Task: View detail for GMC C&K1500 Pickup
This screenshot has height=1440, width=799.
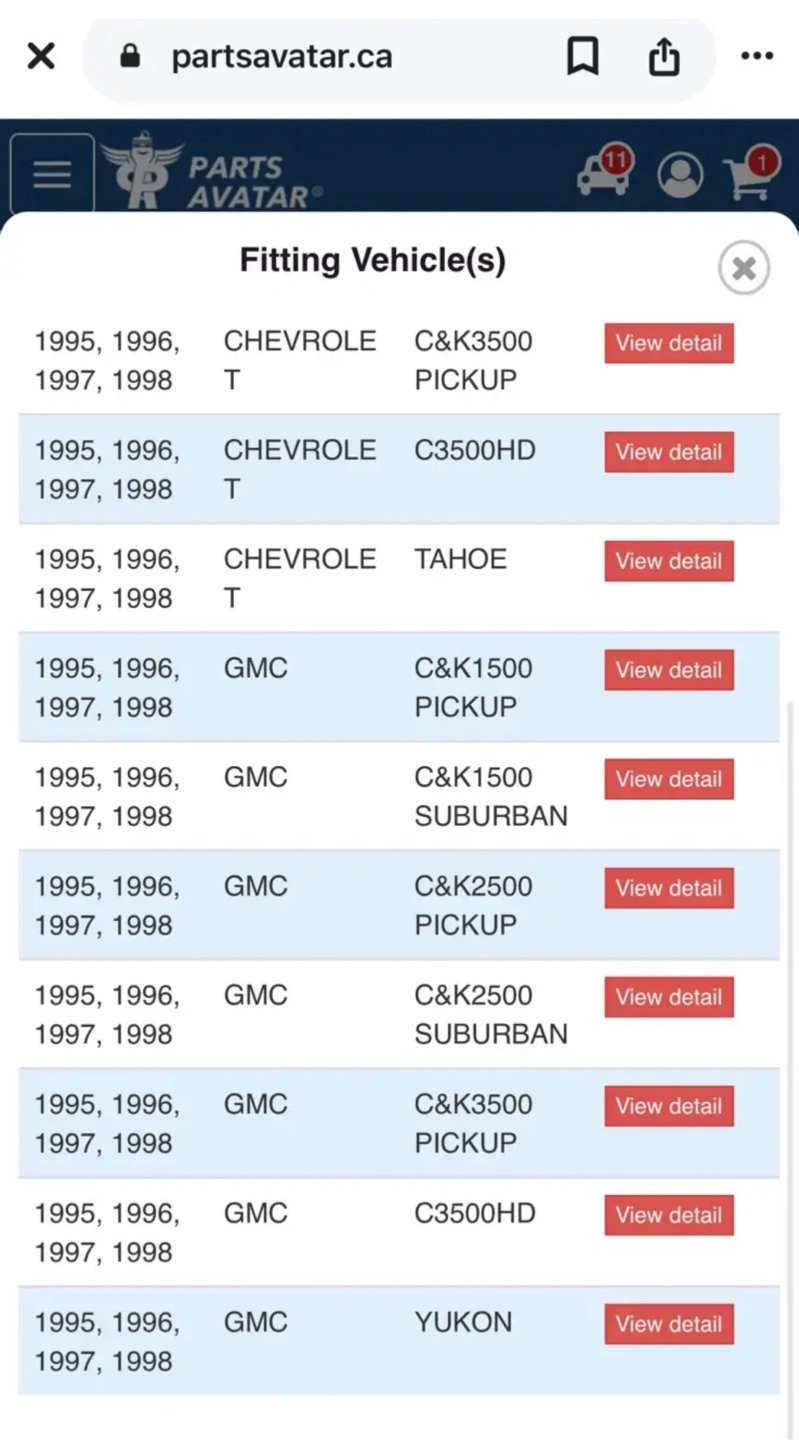Action: (669, 670)
